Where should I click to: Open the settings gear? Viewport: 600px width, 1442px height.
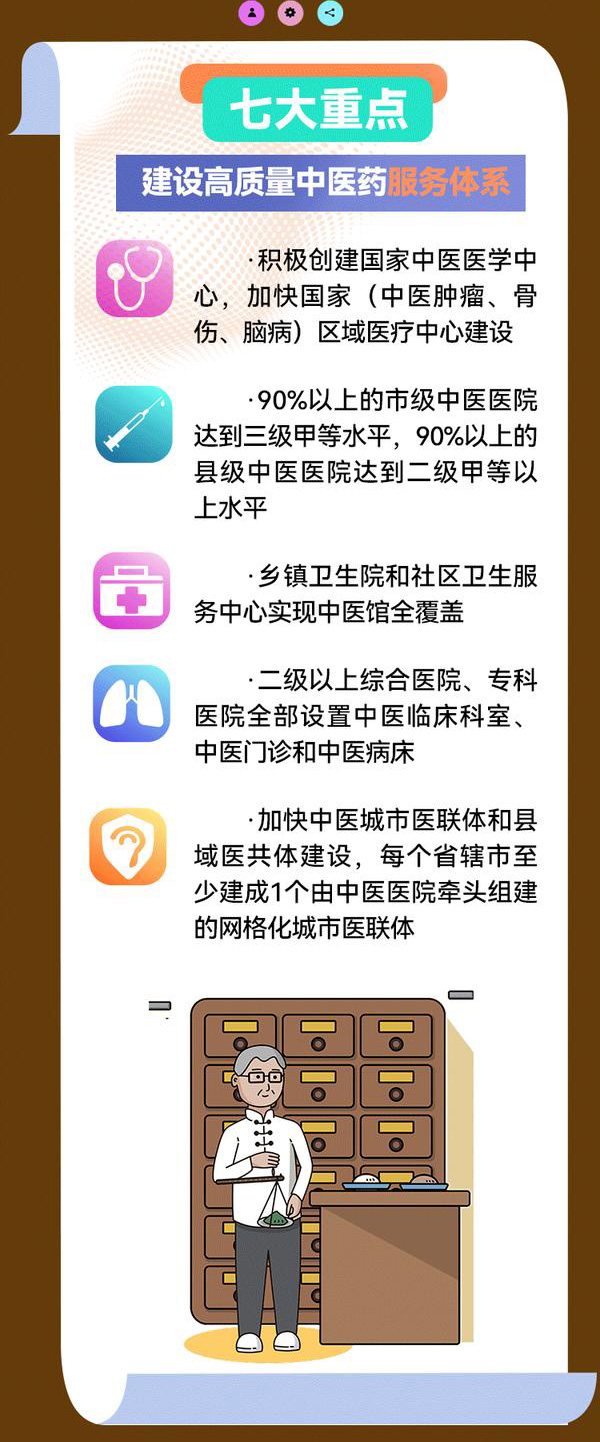click(290, 13)
